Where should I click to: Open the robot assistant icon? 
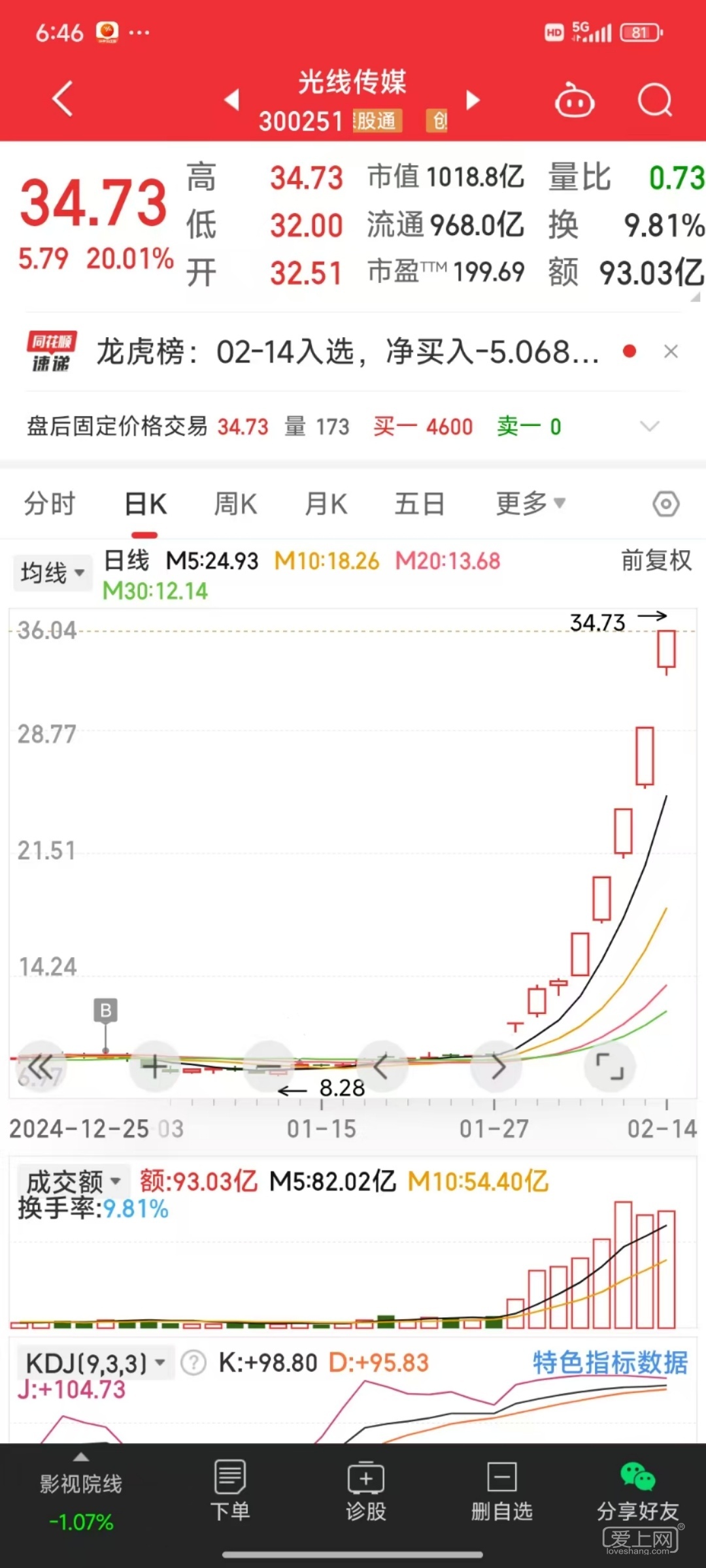click(574, 101)
